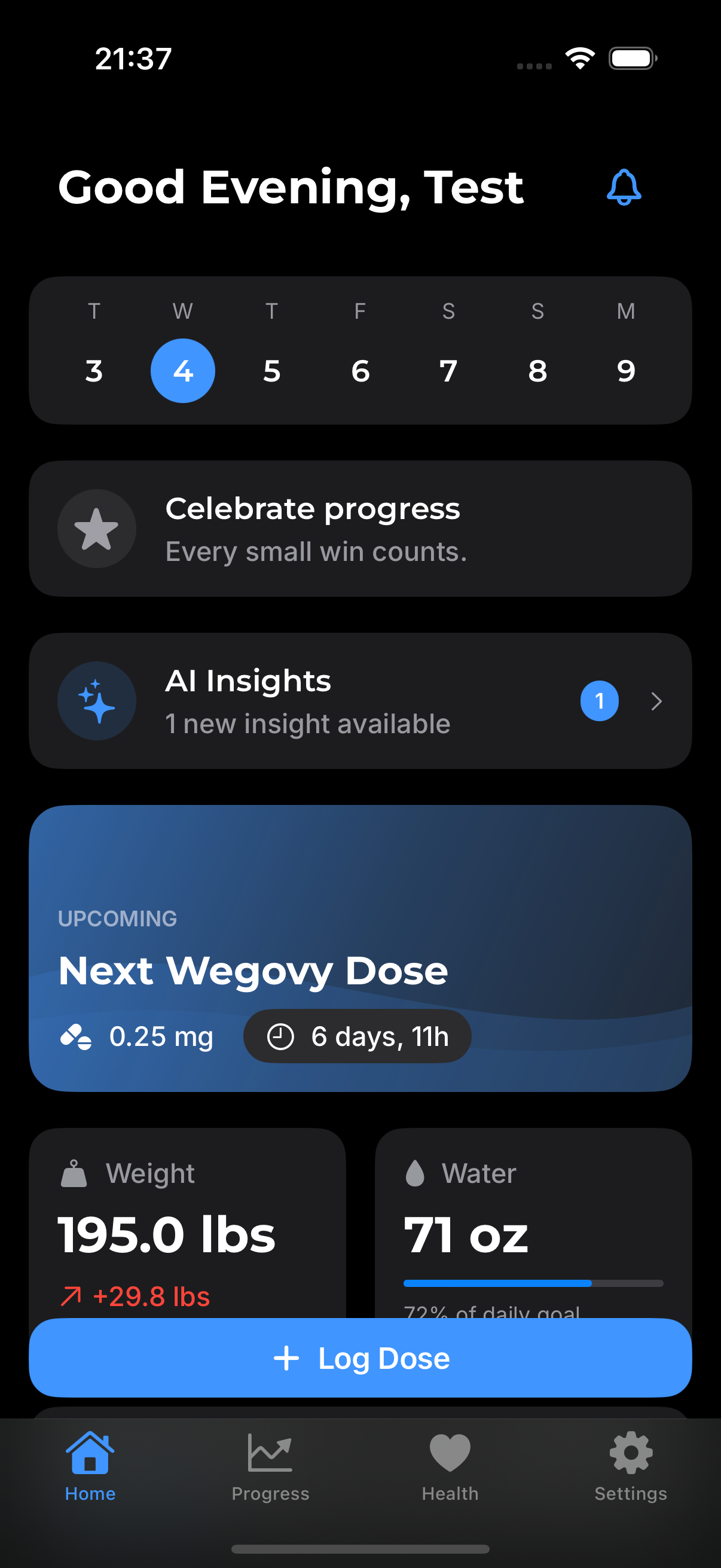Open the Next Wegovy Dose card

(x=360, y=948)
